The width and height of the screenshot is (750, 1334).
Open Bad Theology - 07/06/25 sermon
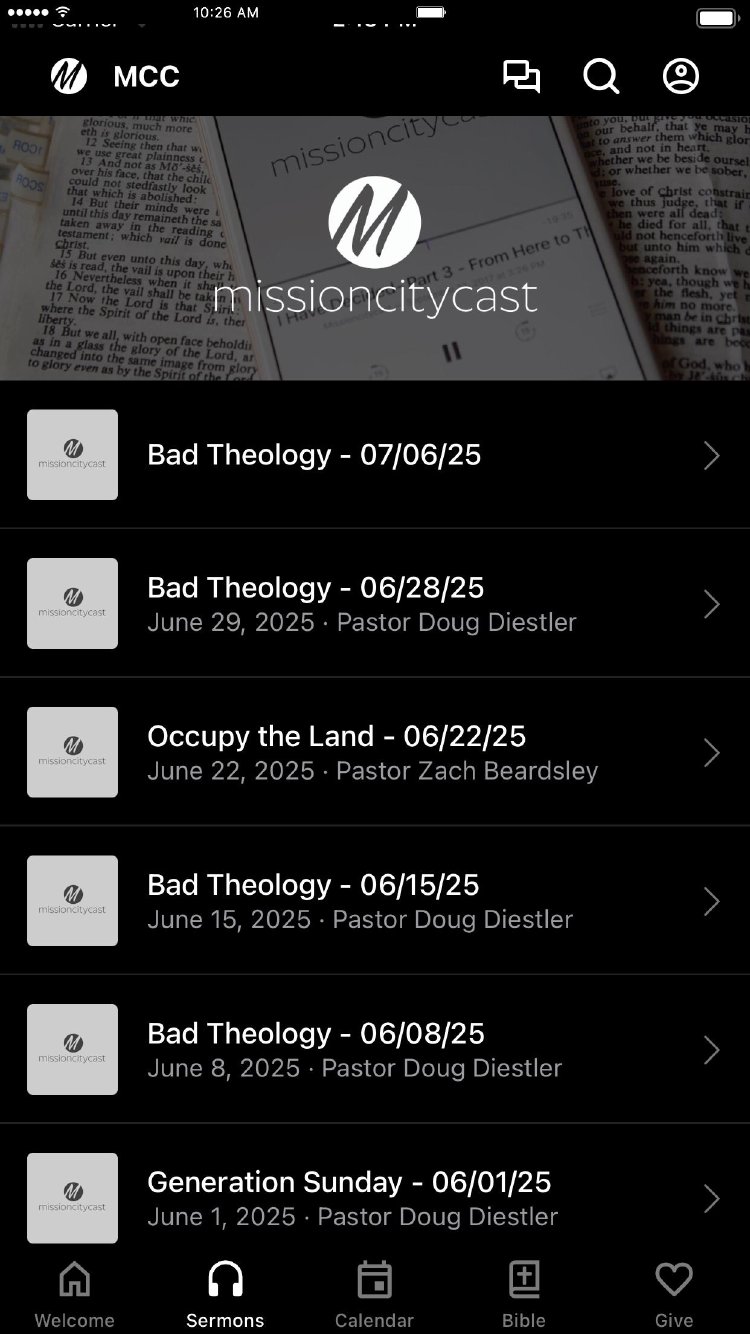(375, 455)
